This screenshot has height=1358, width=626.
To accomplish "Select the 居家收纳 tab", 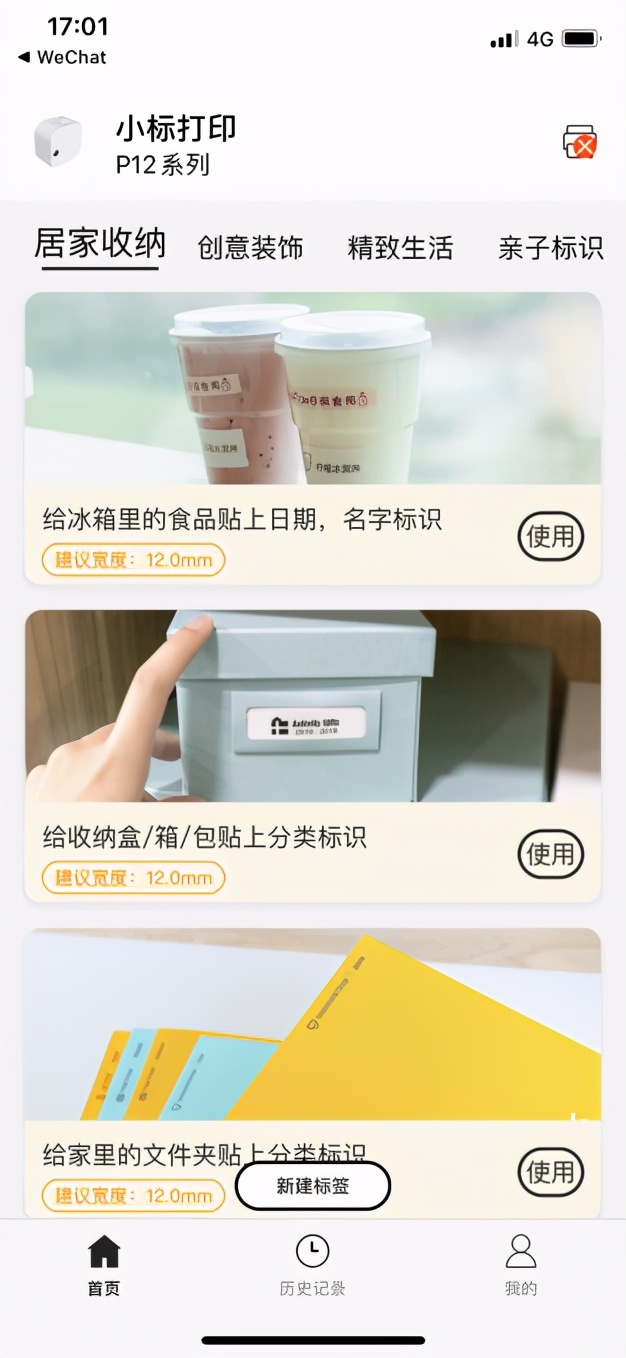I will point(100,244).
